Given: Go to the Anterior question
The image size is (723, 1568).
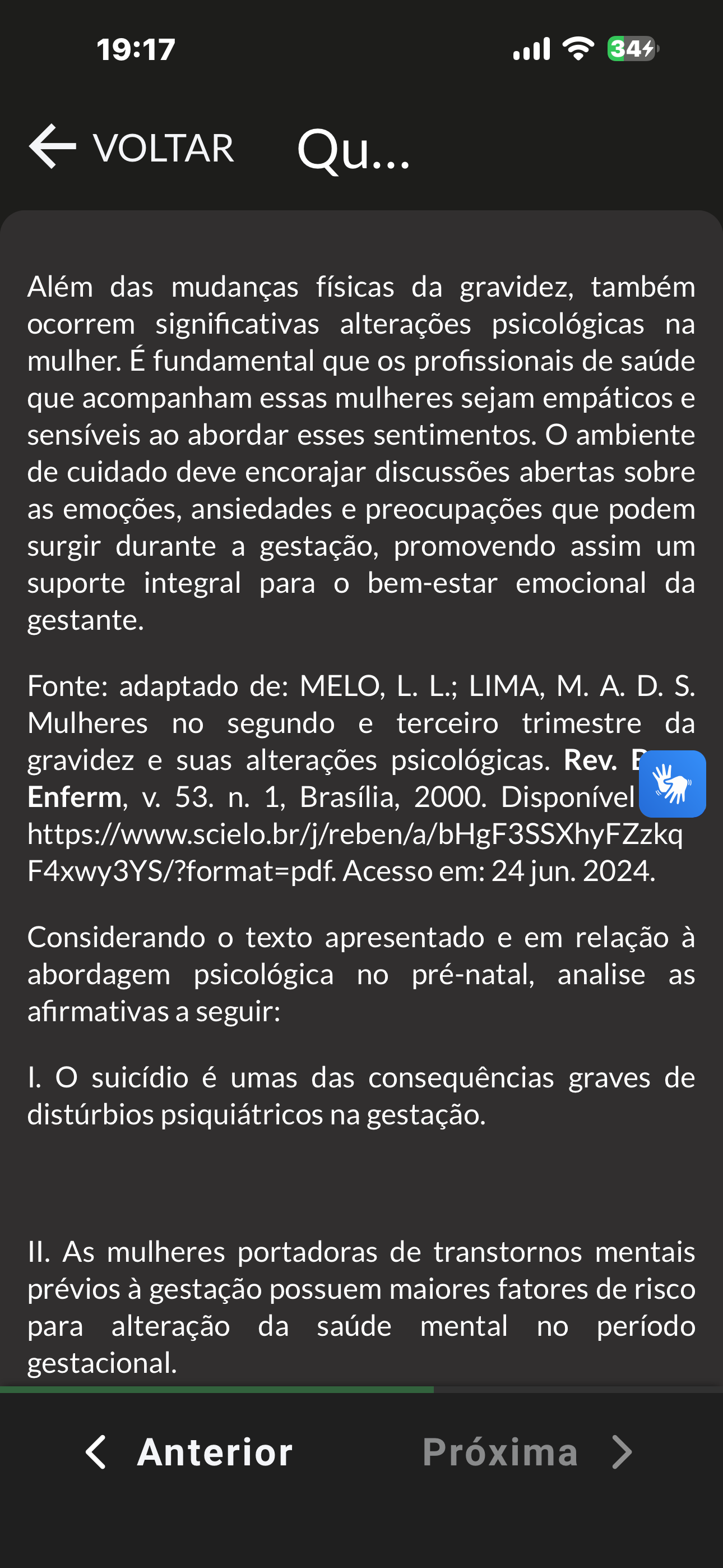Looking at the screenshot, I should pyautogui.click(x=189, y=1452).
